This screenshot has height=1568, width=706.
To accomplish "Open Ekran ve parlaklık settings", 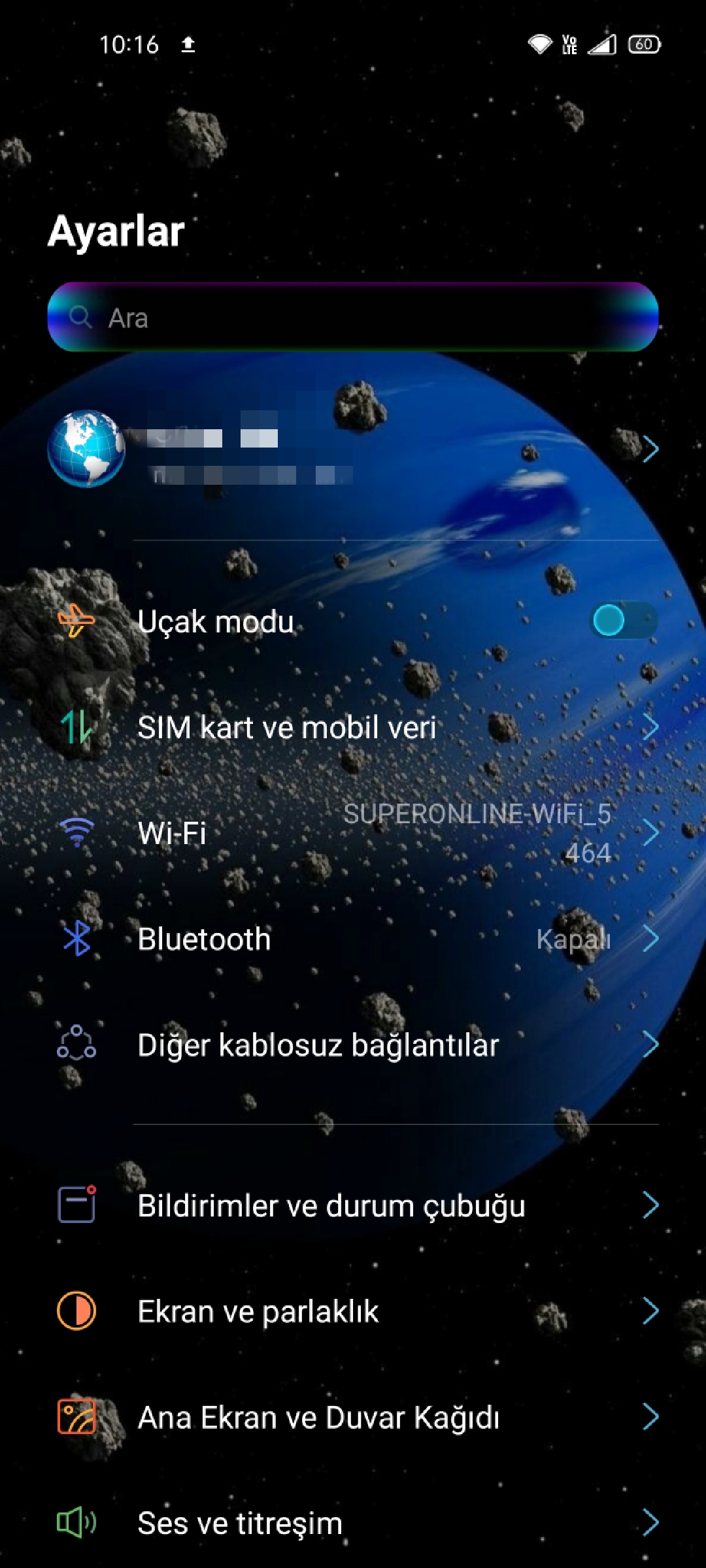I will pyautogui.click(x=353, y=1311).
